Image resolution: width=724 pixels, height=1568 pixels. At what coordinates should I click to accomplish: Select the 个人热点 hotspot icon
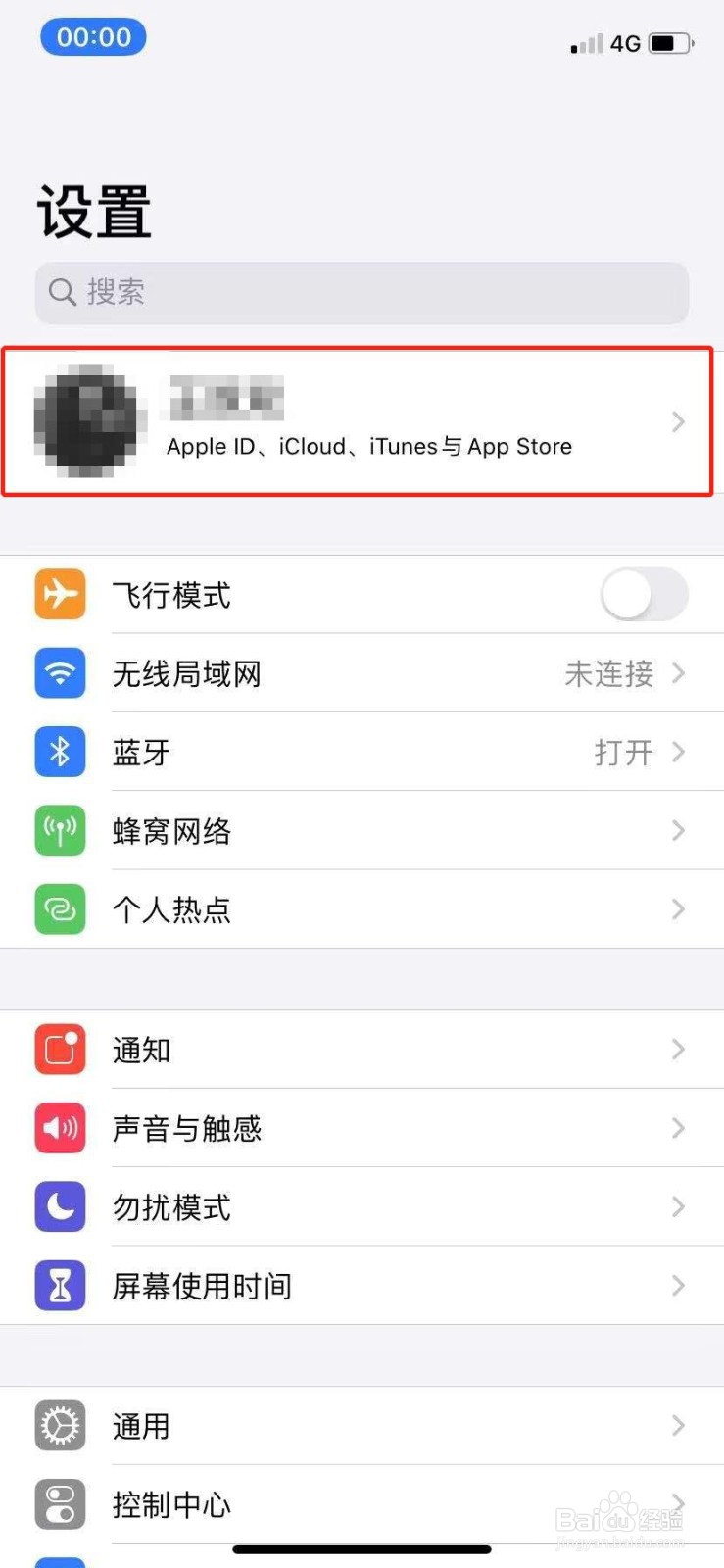[x=60, y=908]
